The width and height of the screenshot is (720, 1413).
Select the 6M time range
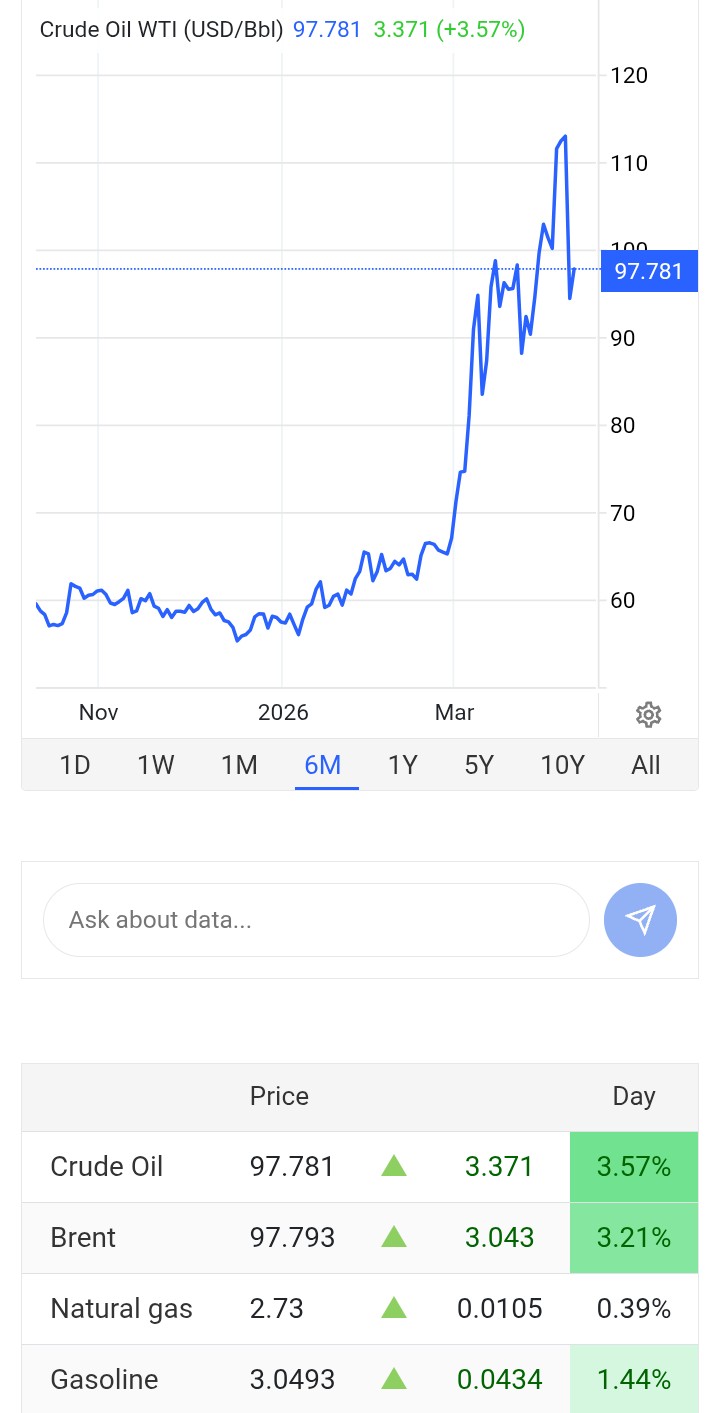[323, 765]
